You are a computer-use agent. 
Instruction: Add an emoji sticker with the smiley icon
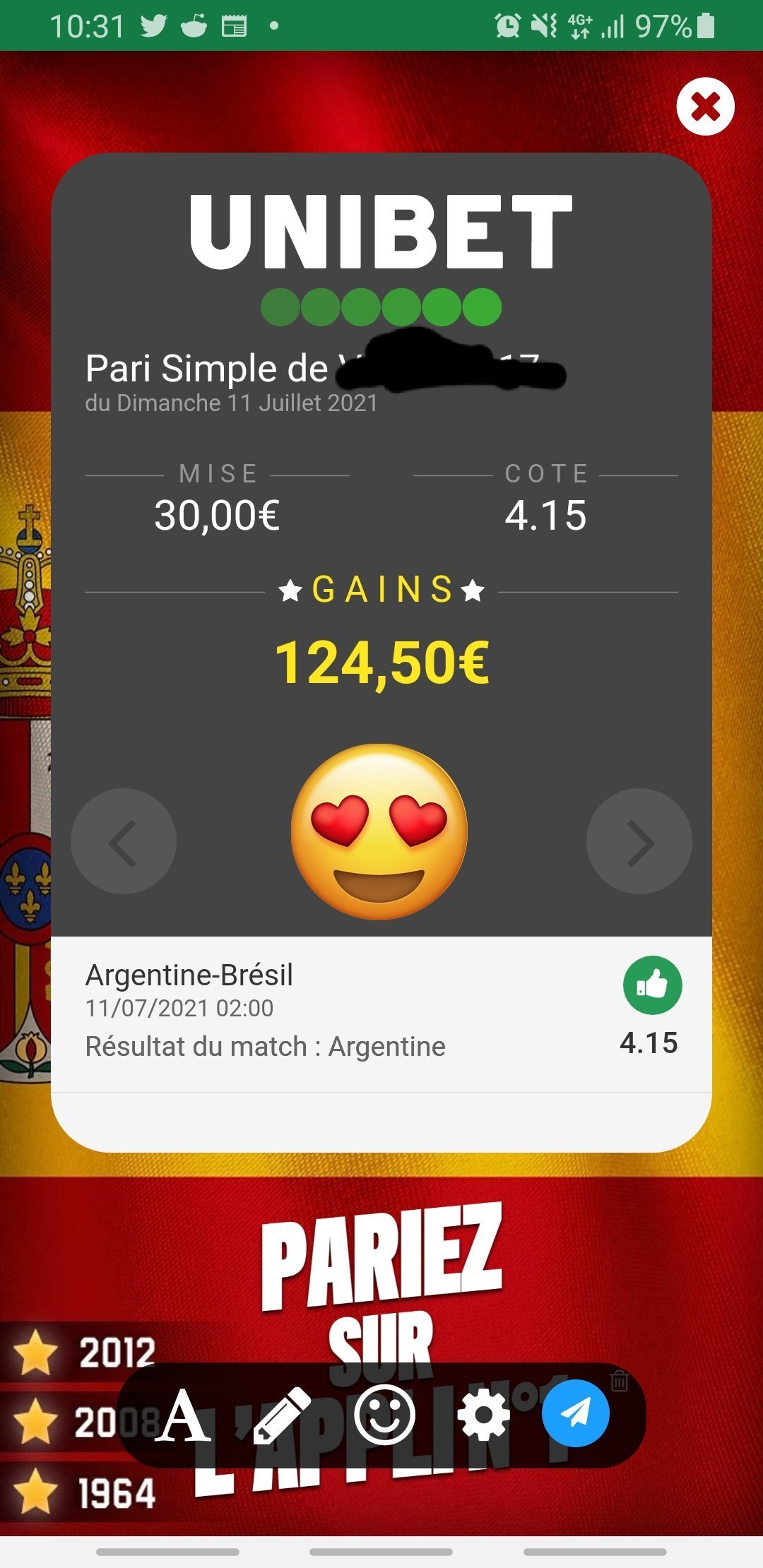coord(384,1415)
